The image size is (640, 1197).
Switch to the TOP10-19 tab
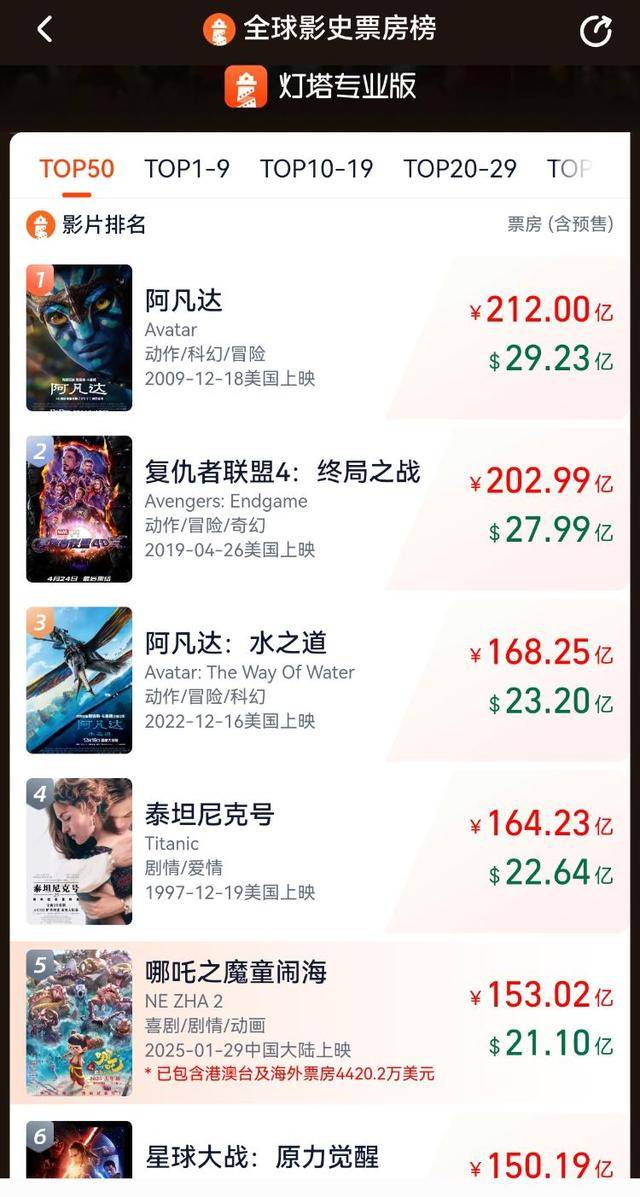(316, 169)
